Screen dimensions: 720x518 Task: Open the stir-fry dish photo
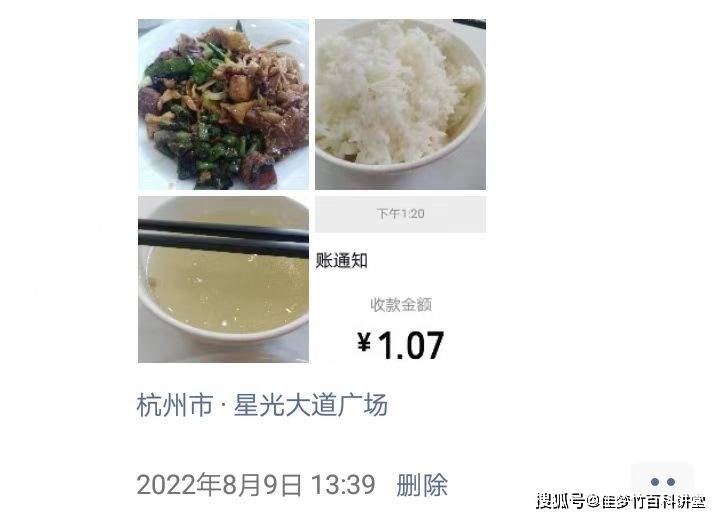click(x=223, y=104)
